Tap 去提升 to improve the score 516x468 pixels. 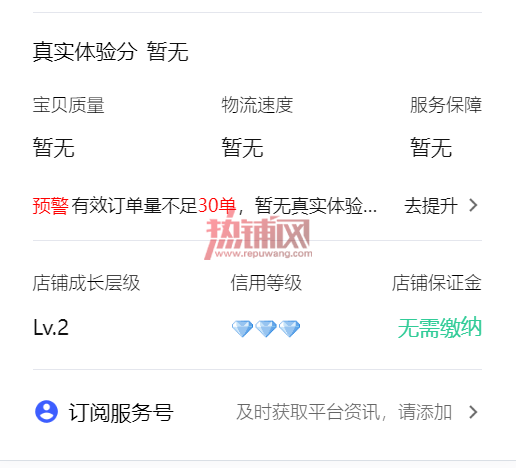[x=441, y=206]
